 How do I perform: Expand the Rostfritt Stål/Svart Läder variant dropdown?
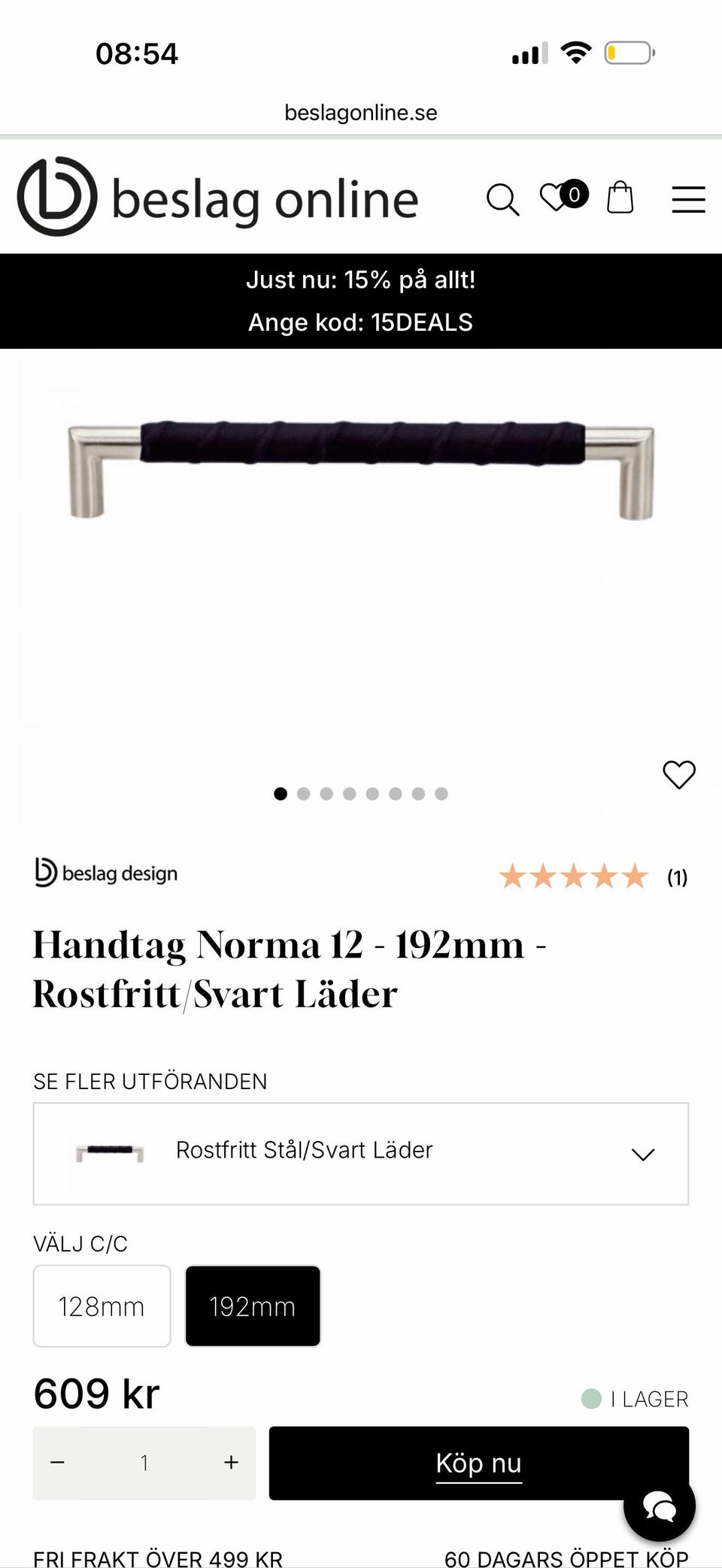pos(360,1154)
